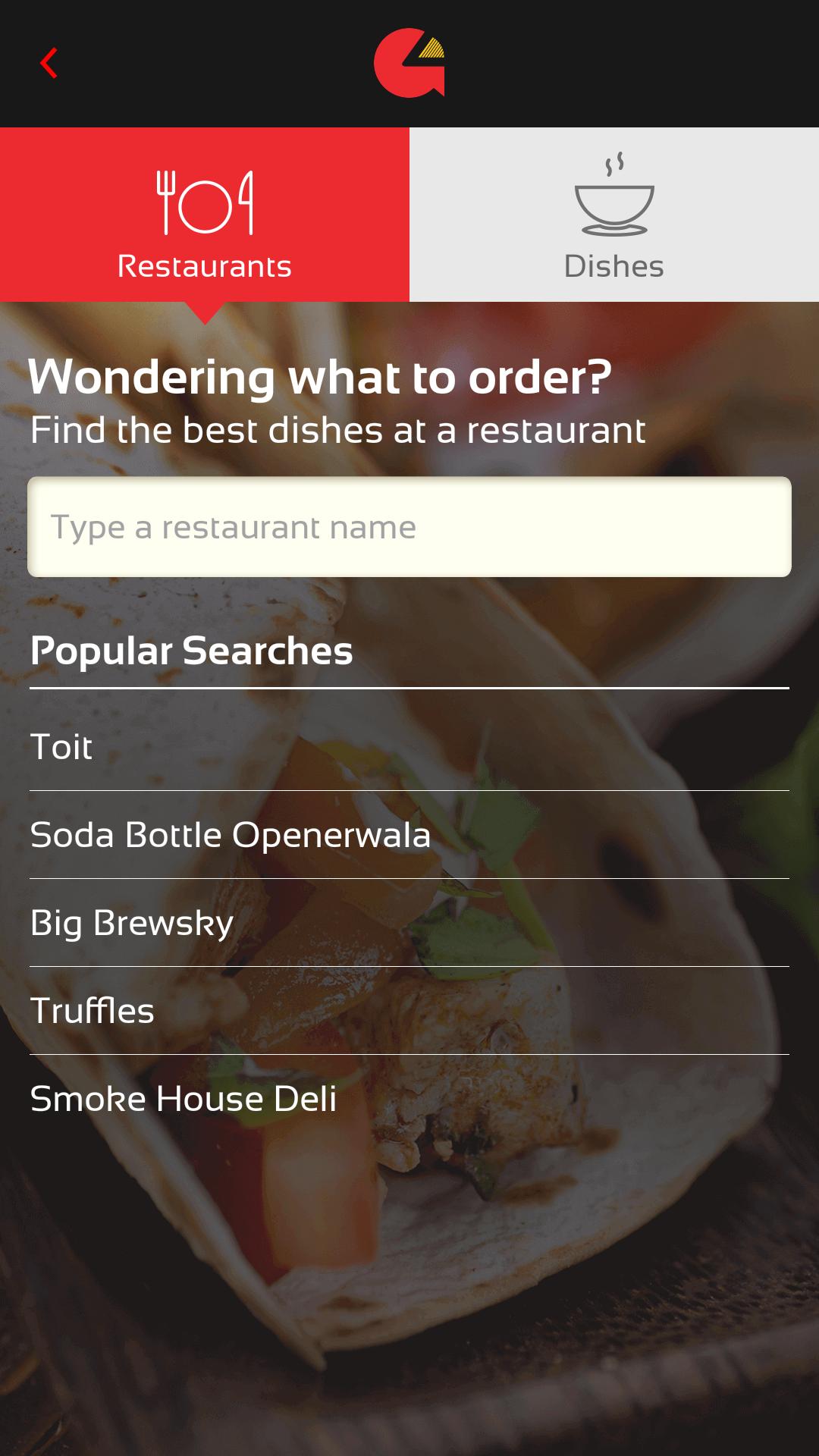Screen dimensions: 819x1456
Task: Select the Restaurants tab
Action: (205, 215)
